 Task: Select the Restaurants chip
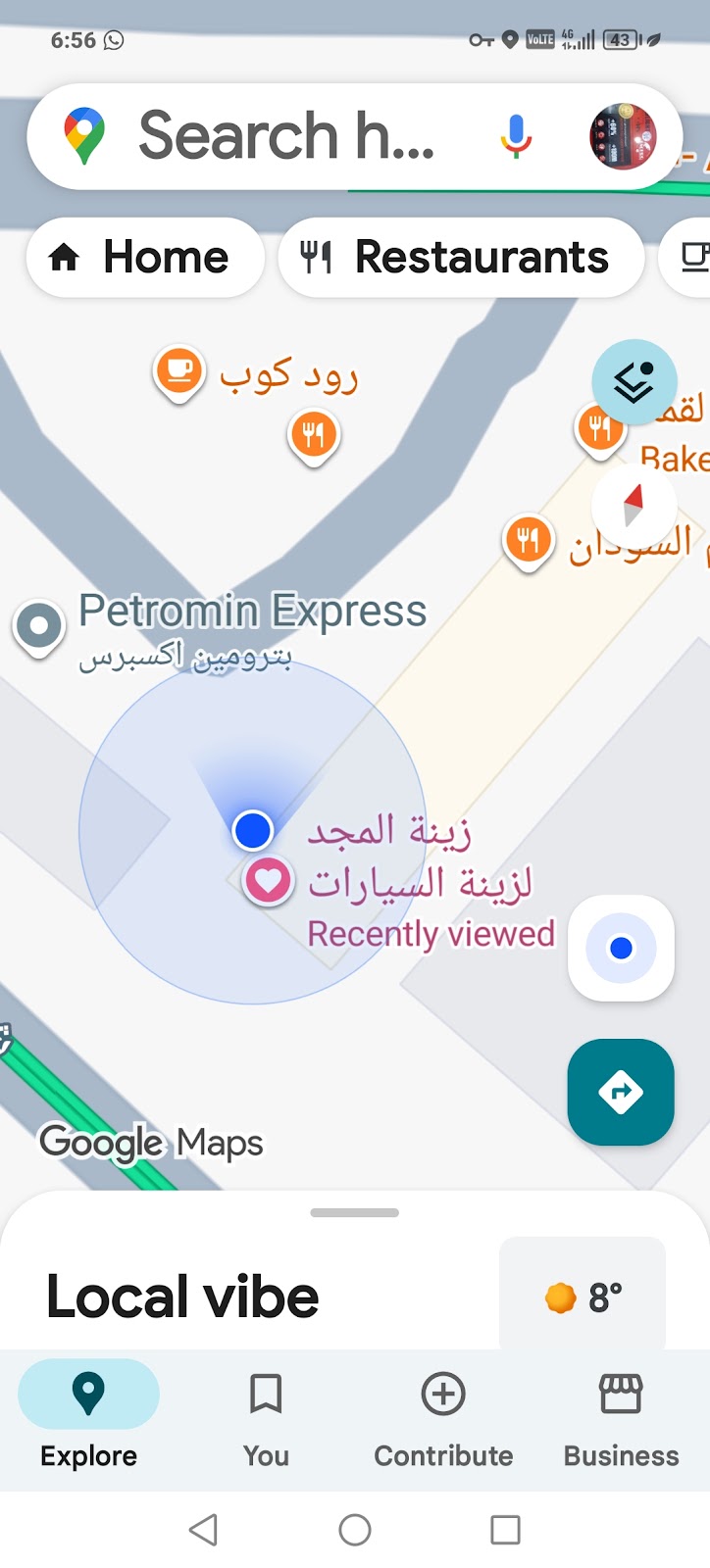(x=461, y=258)
